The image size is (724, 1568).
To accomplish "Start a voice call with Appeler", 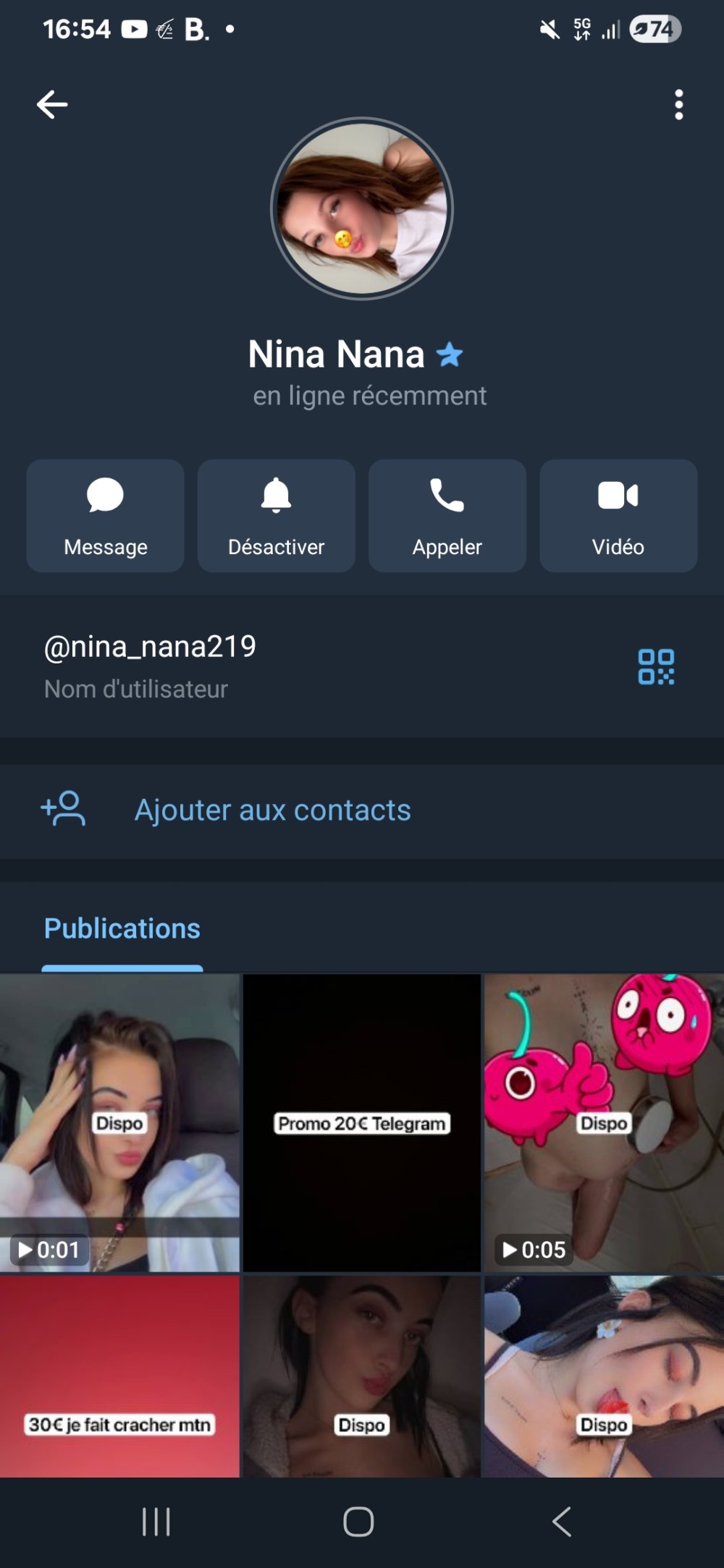I will pyautogui.click(x=447, y=516).
